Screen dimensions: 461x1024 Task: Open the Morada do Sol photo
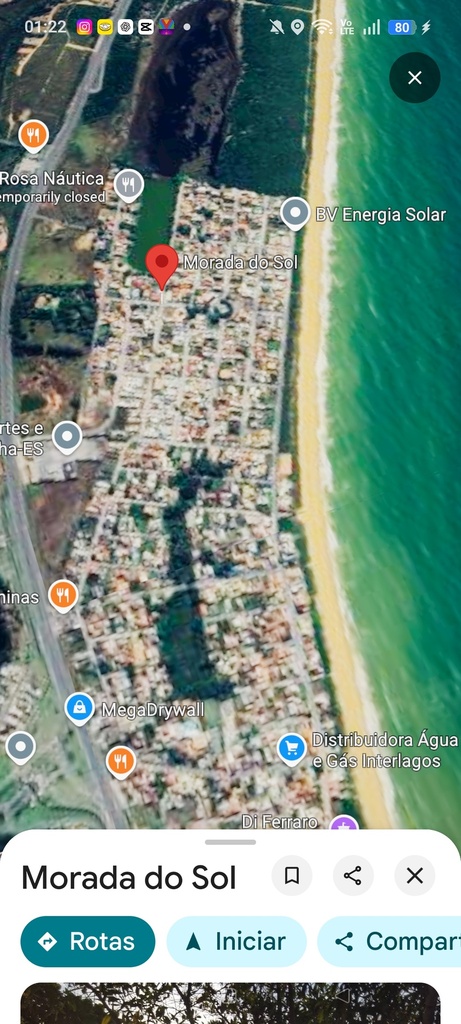click(230, 1003)
